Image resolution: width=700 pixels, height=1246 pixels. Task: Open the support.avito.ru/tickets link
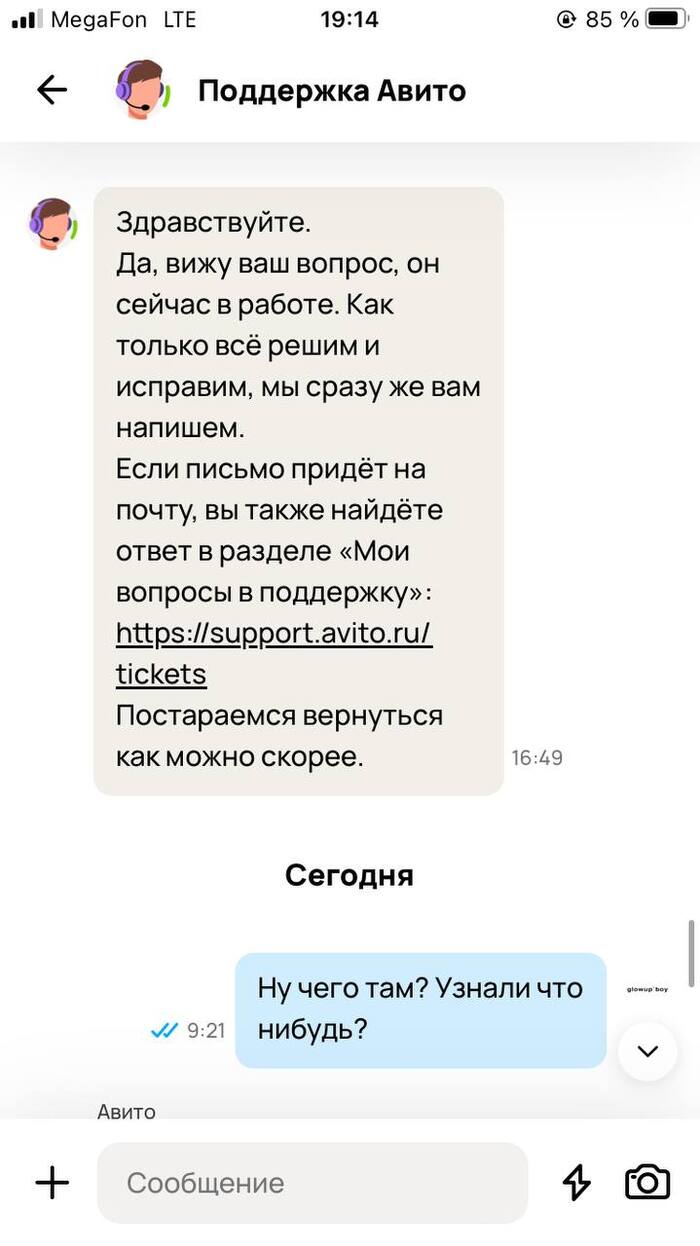pyautogui.click(x=274, y=634)
